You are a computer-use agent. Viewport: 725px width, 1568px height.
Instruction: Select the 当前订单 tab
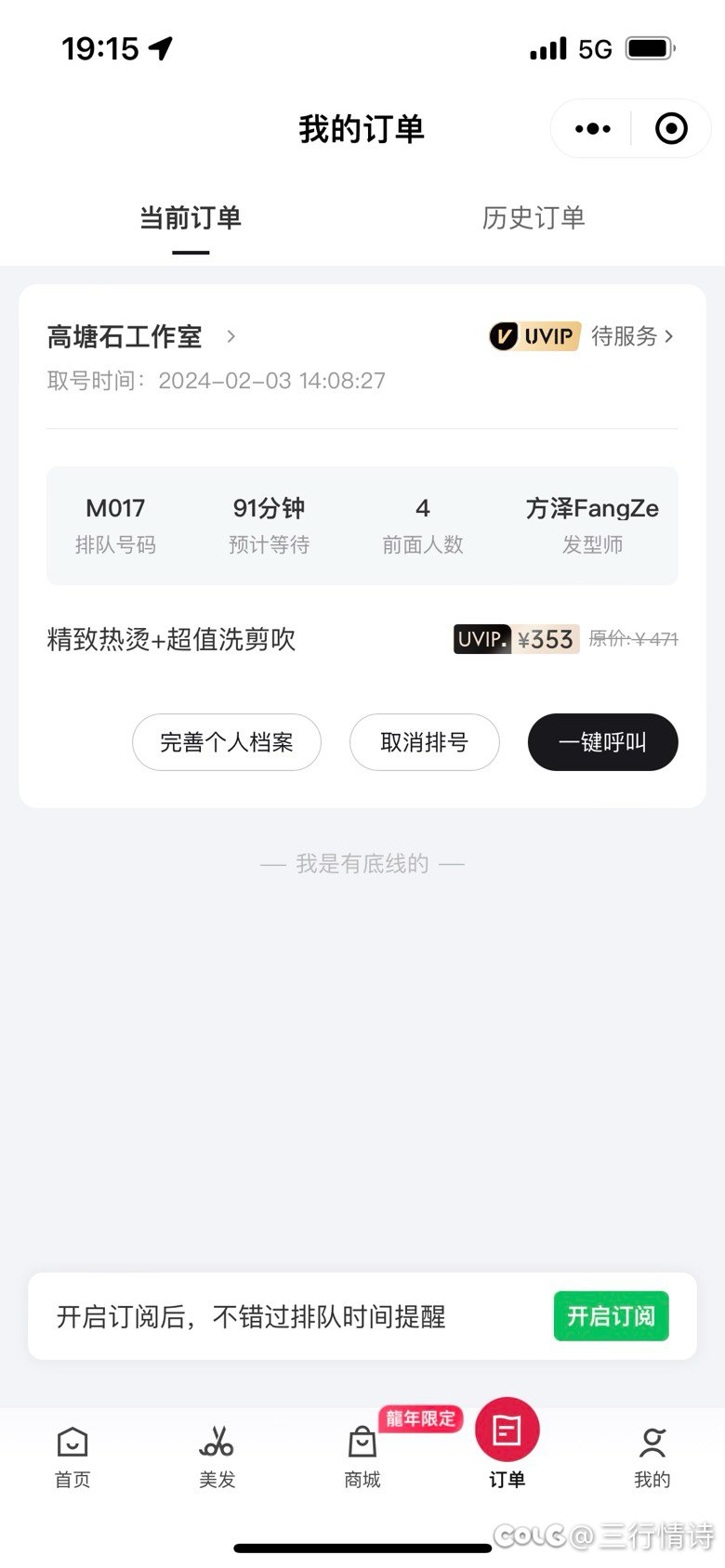pyautogui.click(x=191, y=218)
